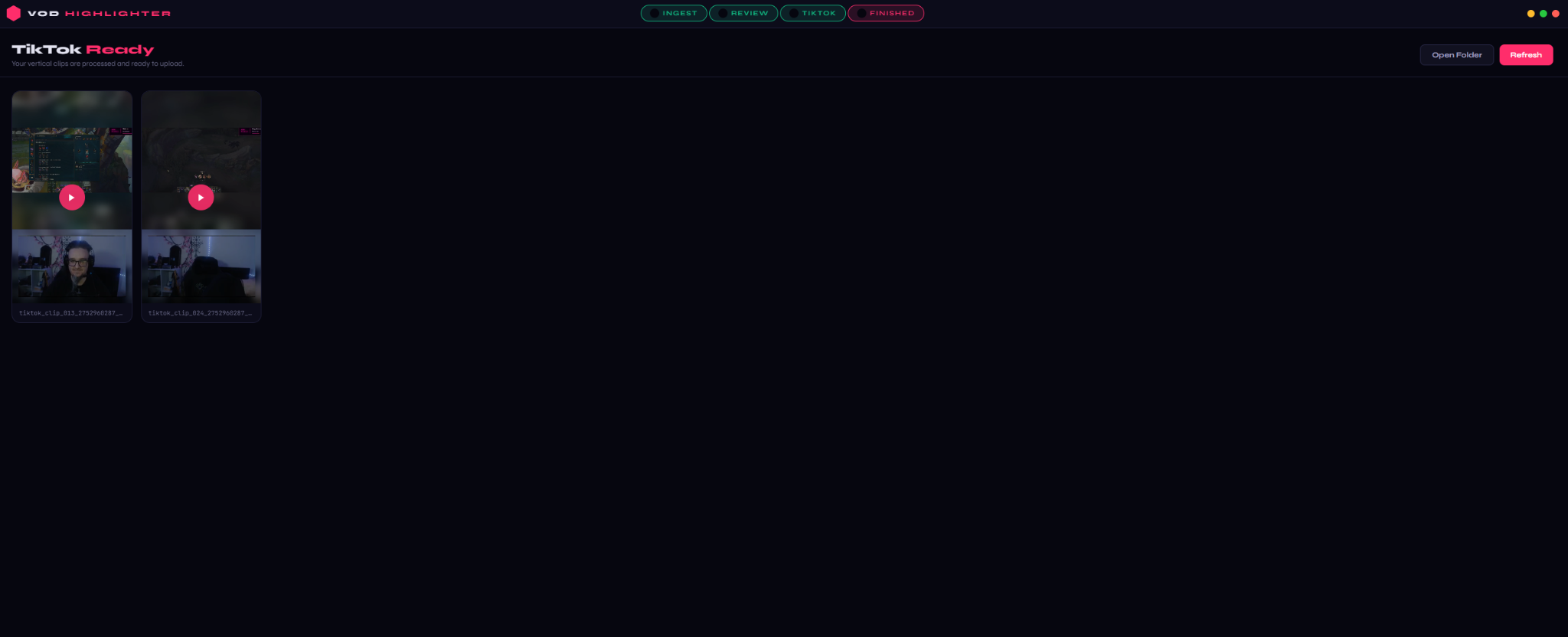The image size is (1568, 637).
Task: Click the Open Folder button
Action: click(x=1456, y=55)
